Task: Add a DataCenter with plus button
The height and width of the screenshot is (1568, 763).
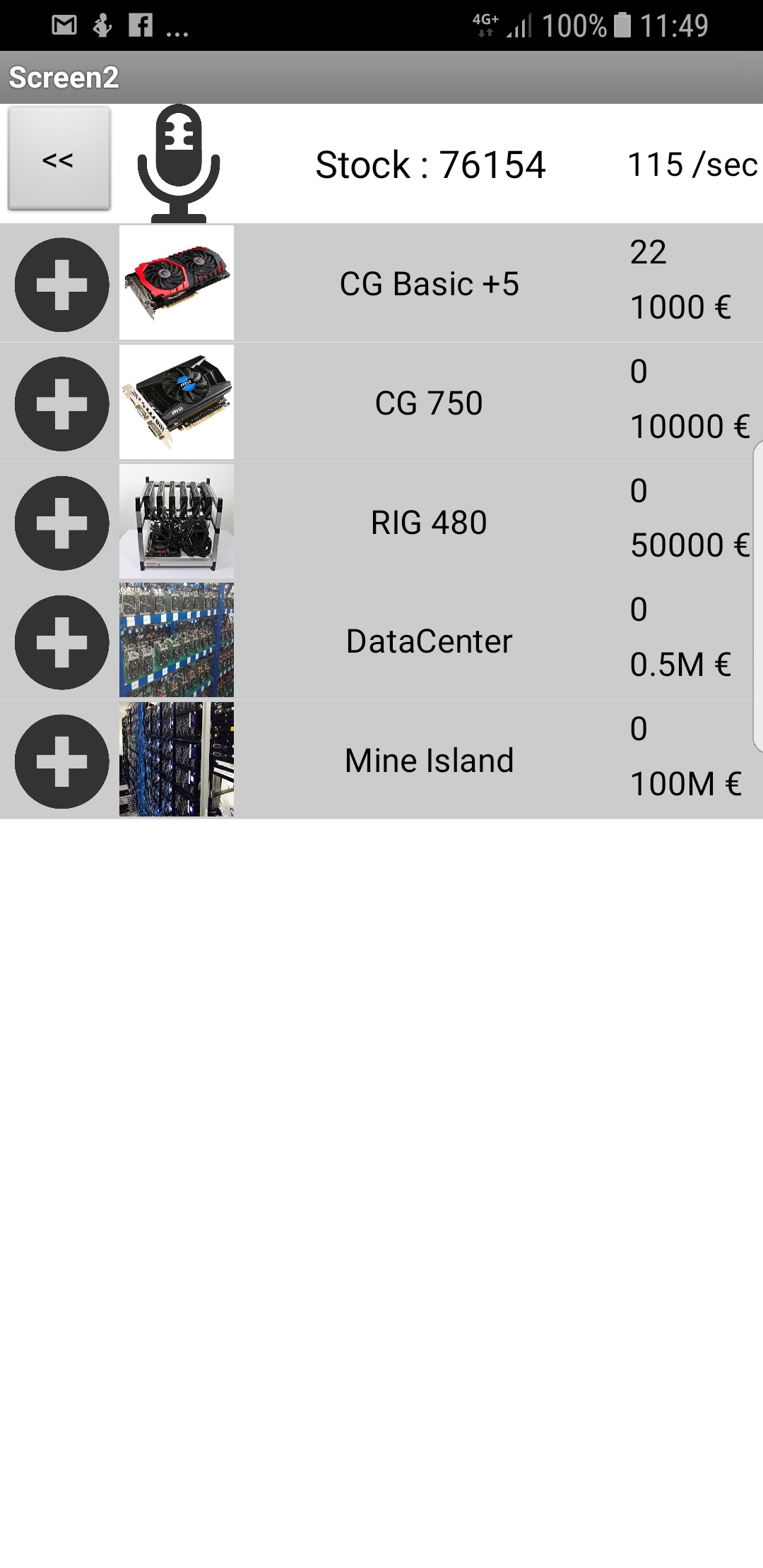Action: [x=62, y=642]
